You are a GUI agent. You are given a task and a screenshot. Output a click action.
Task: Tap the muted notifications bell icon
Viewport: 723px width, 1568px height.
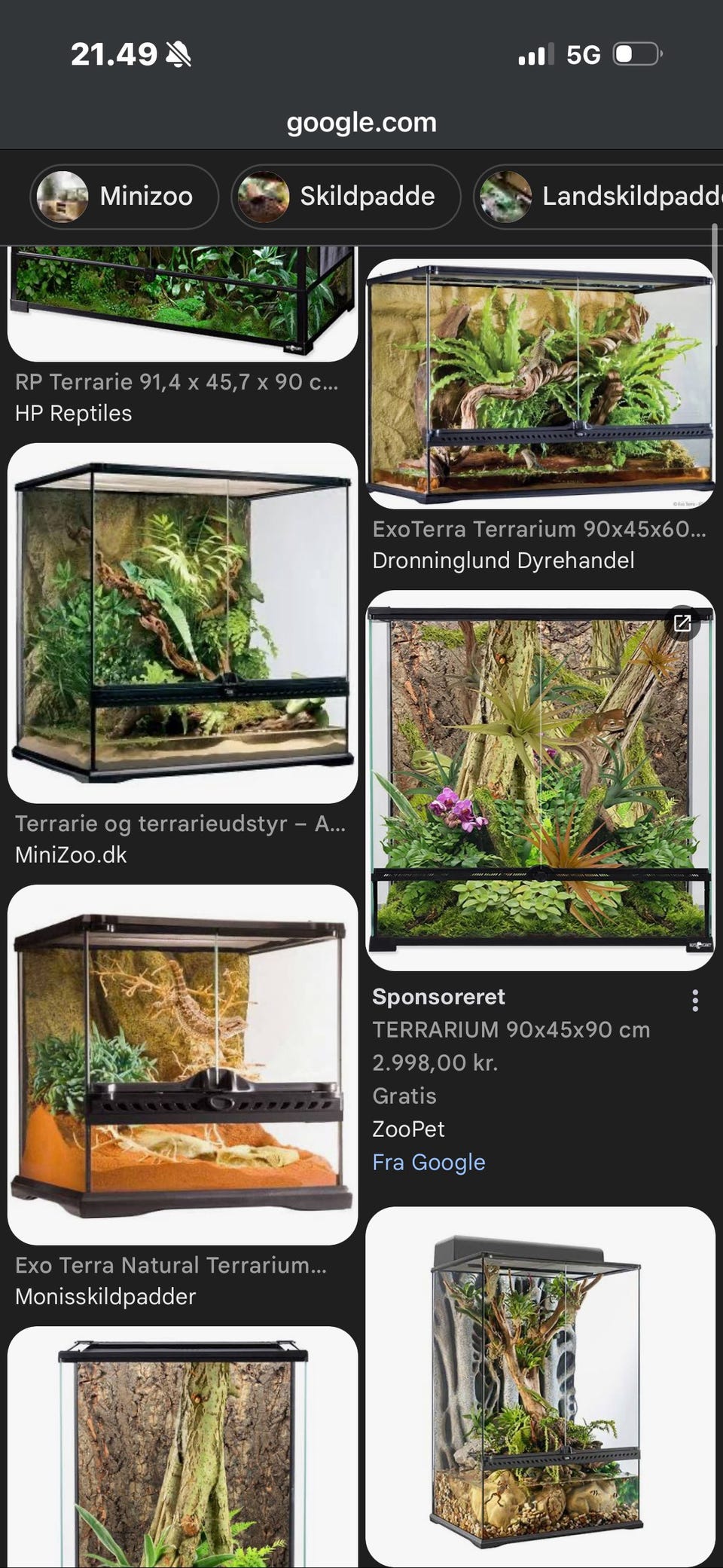pyautogui.click(x=175, y=54)
